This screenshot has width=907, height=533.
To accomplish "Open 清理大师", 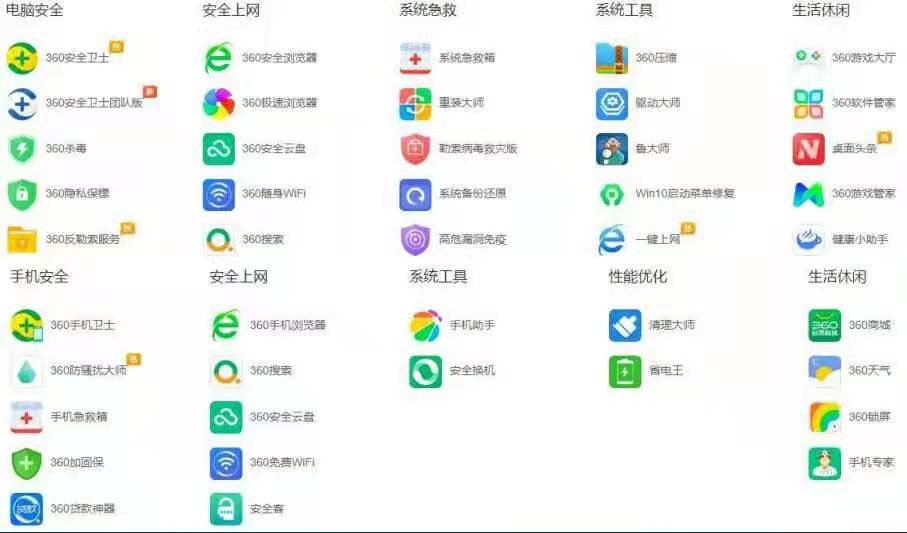I will click(671, 325).
